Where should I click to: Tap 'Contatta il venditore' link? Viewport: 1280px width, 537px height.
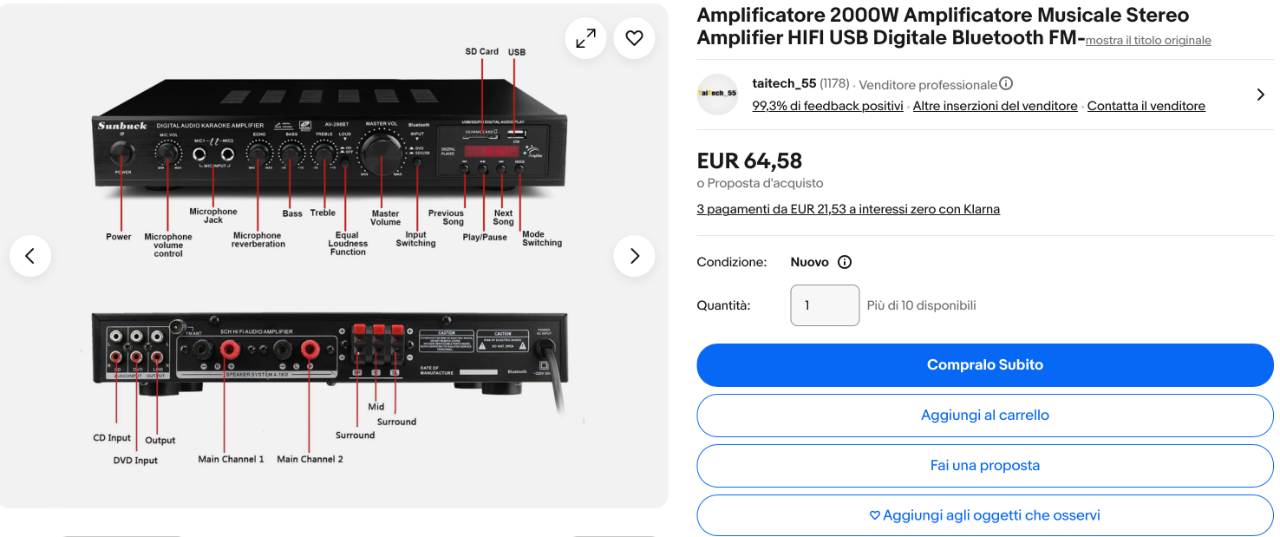1146,106
